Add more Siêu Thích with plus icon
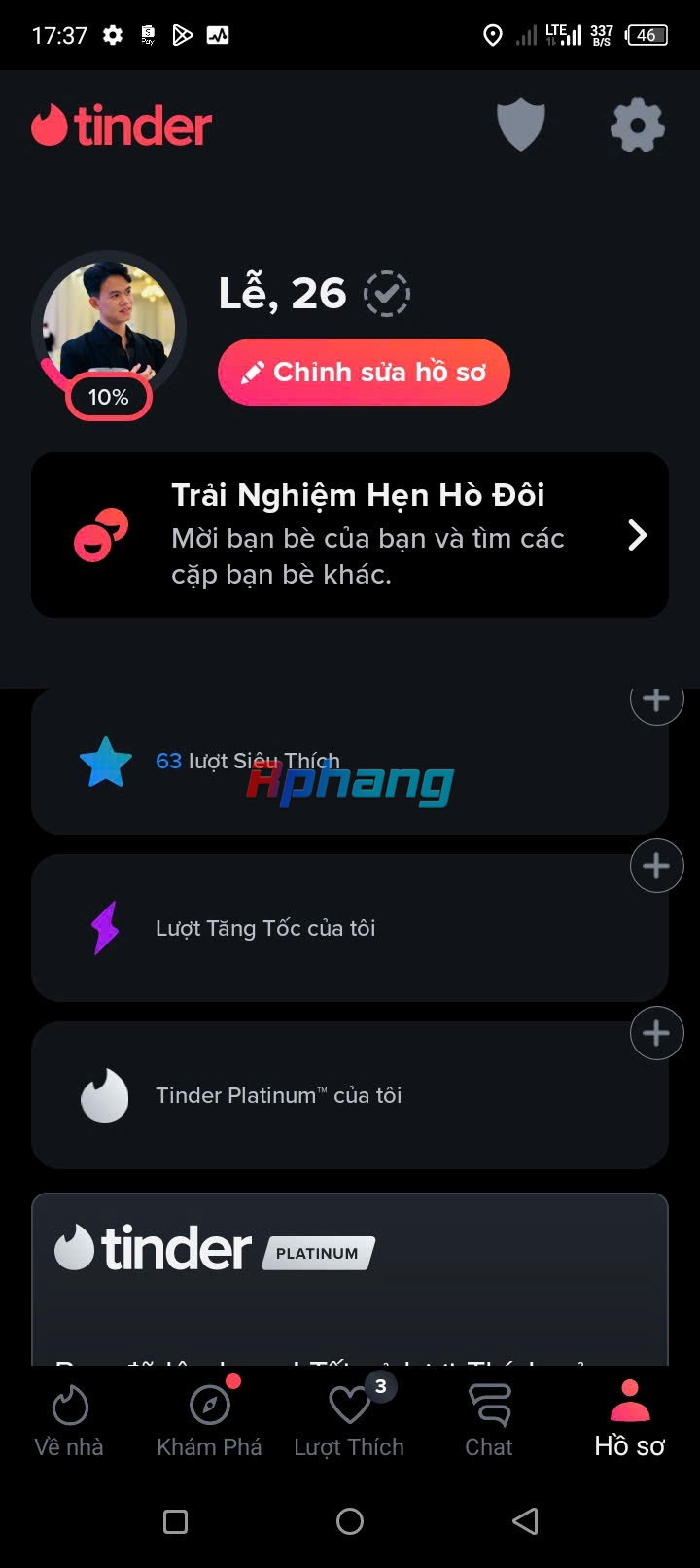The image size is (700, 1568). point(656,701)
